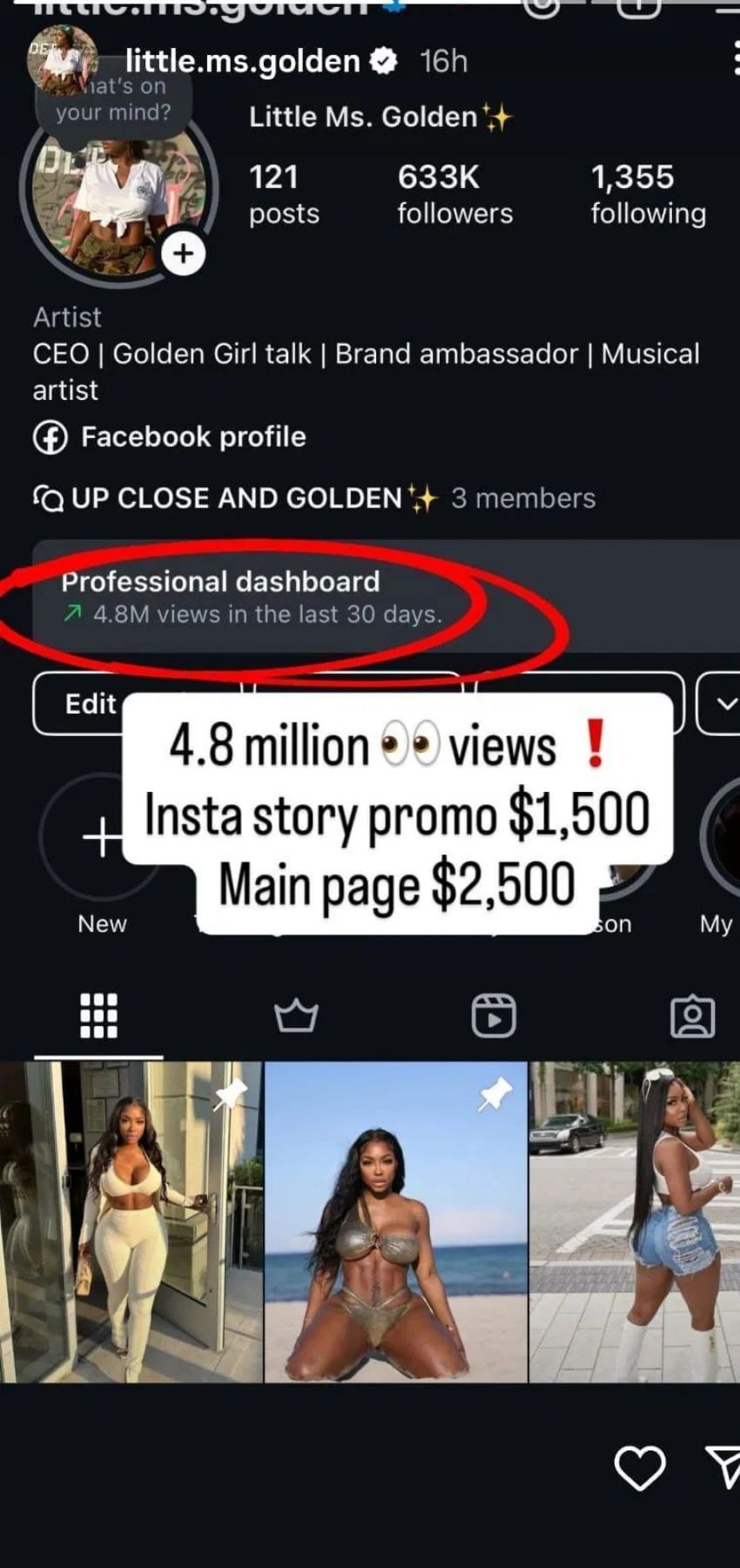Screen dimensions: 740x1568
Task: Open the story's more options menu
Action: 735,59
